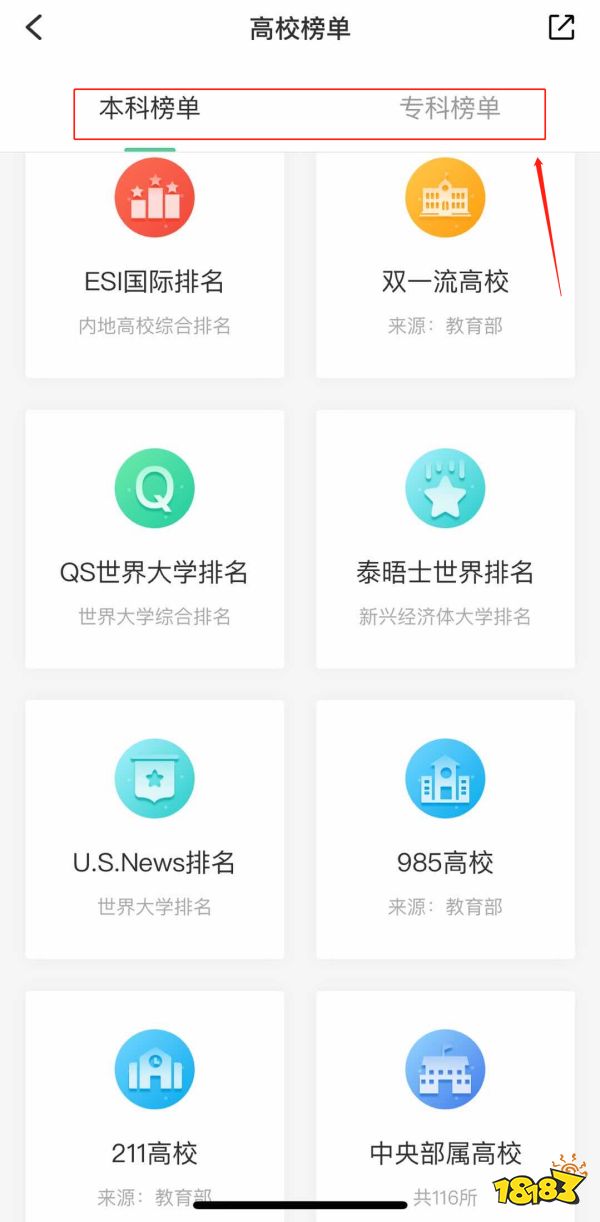Switch to the 本科榜单 tab
This screenshot has height=1222, width=600.
[150, 109]
